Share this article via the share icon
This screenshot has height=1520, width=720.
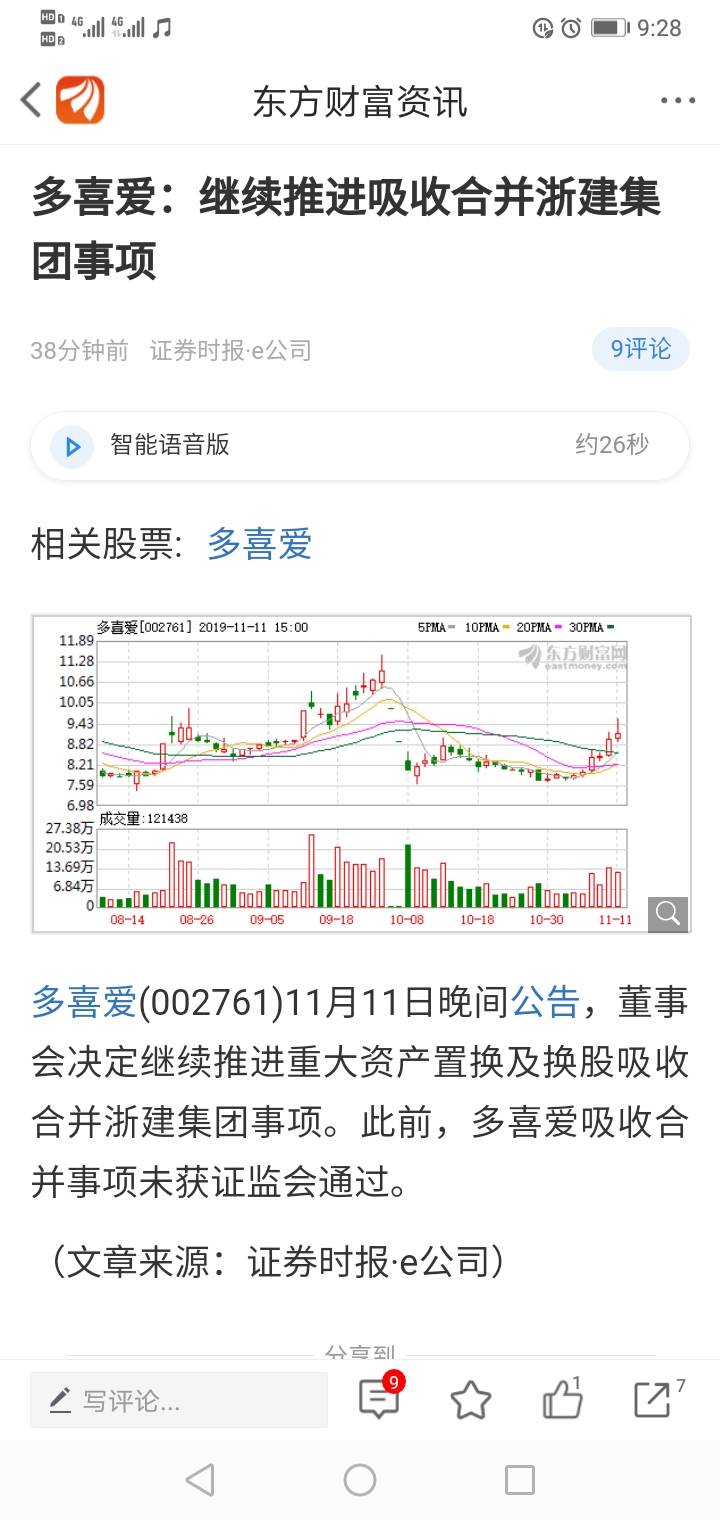(x=653, y=1400)
